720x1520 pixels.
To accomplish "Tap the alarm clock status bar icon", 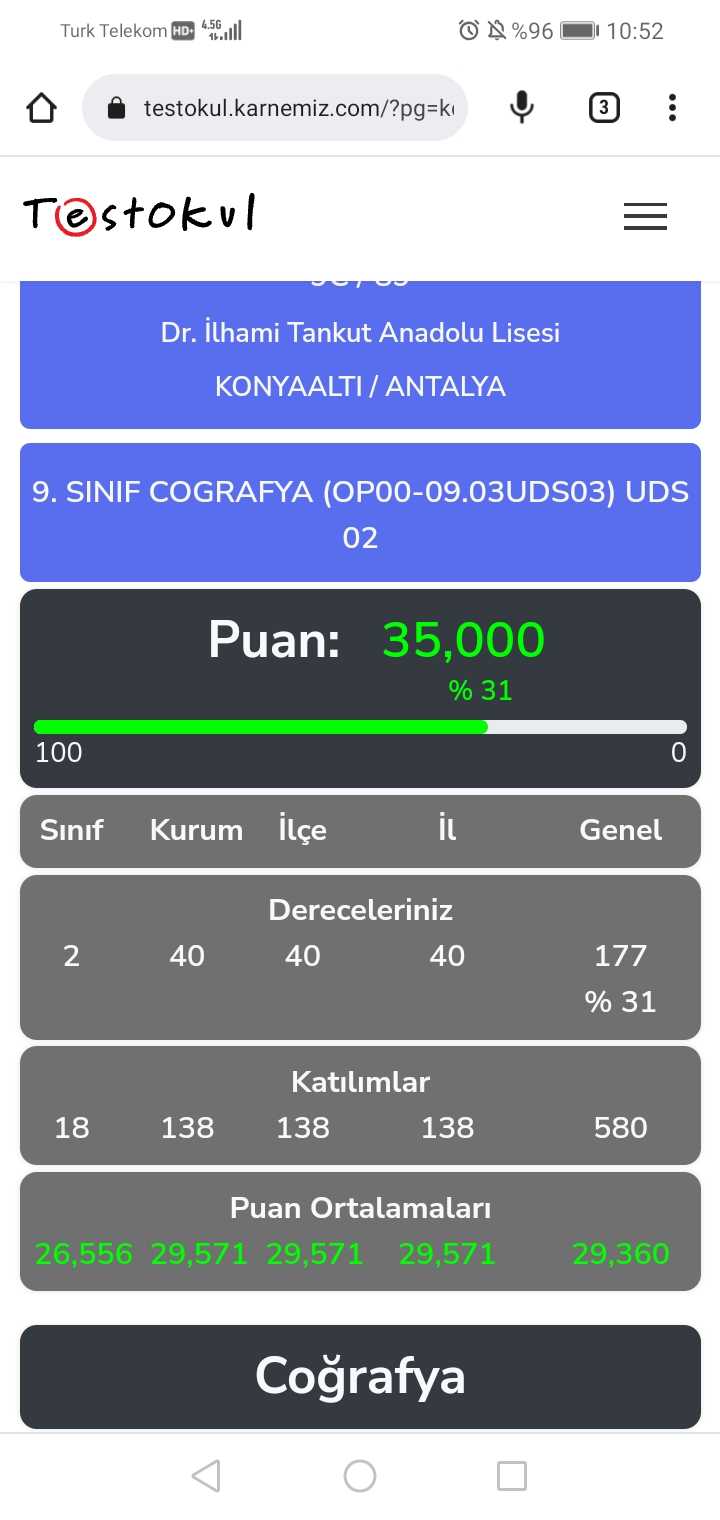I will click(x=468, y=31).
